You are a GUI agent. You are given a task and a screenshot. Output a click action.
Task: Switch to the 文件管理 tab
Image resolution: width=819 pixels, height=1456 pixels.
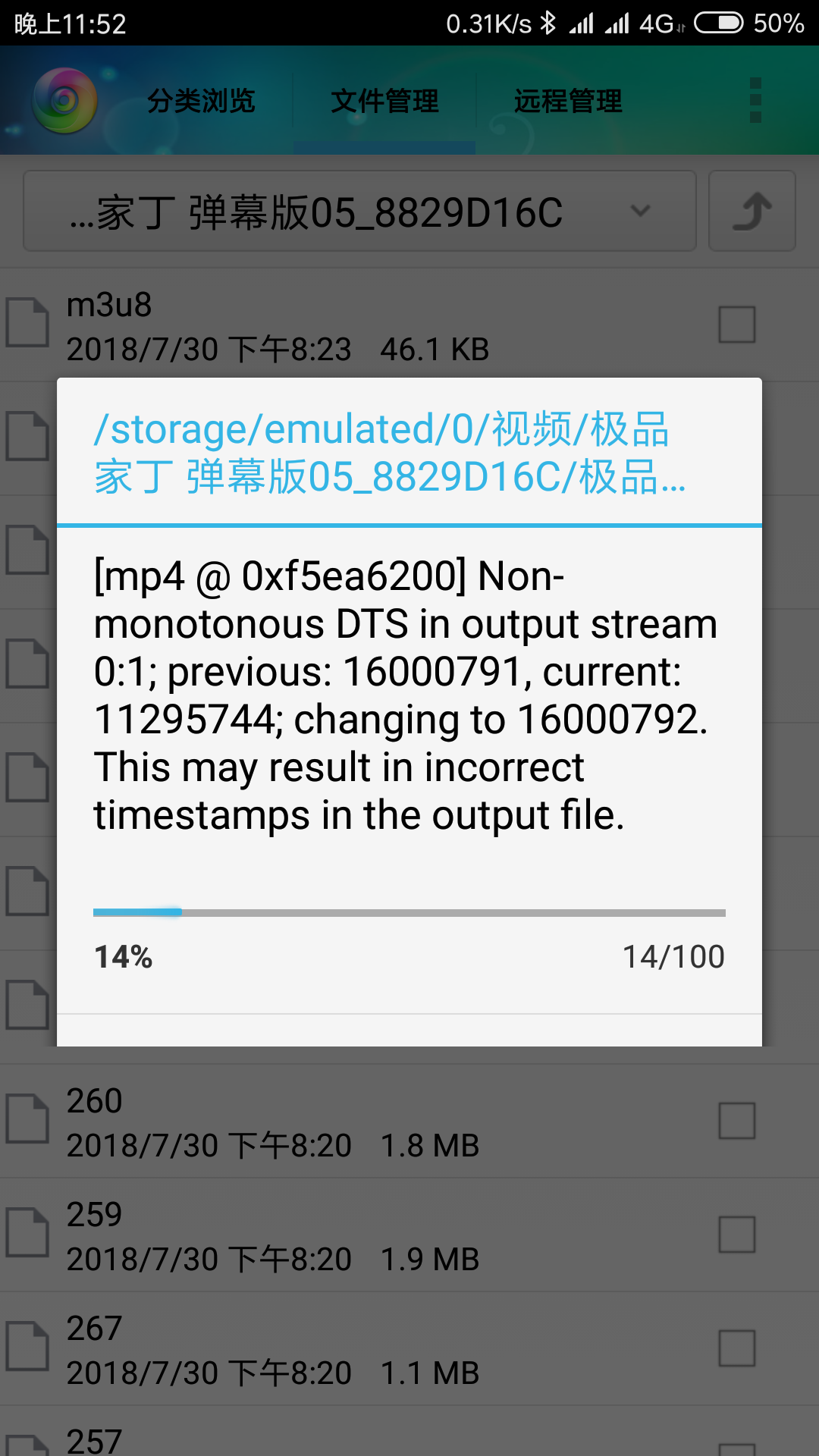(385, 101)
